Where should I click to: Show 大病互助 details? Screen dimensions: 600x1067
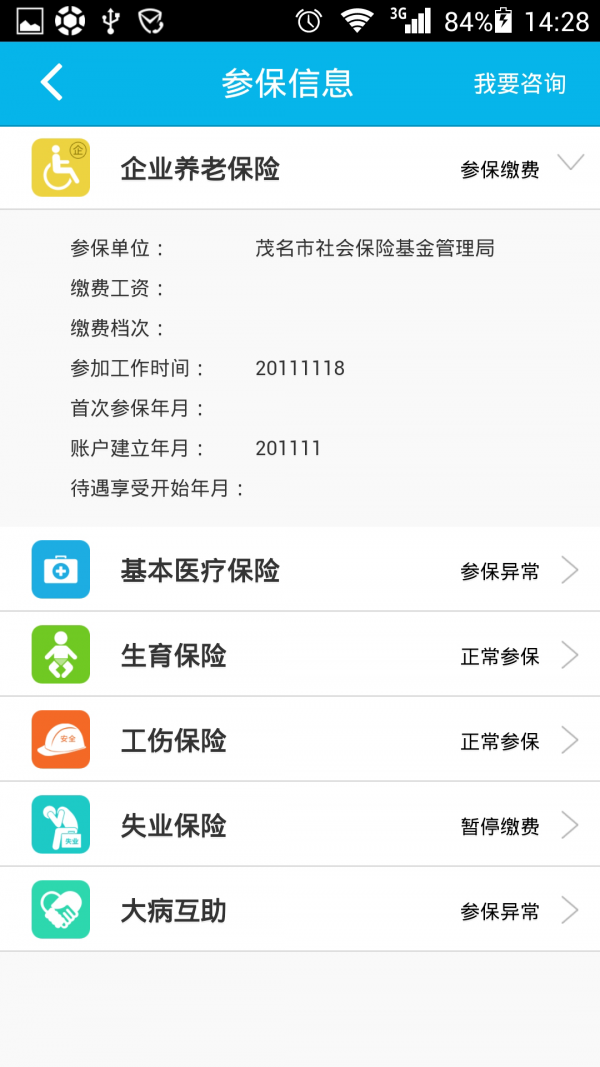[x=300, y=910]
